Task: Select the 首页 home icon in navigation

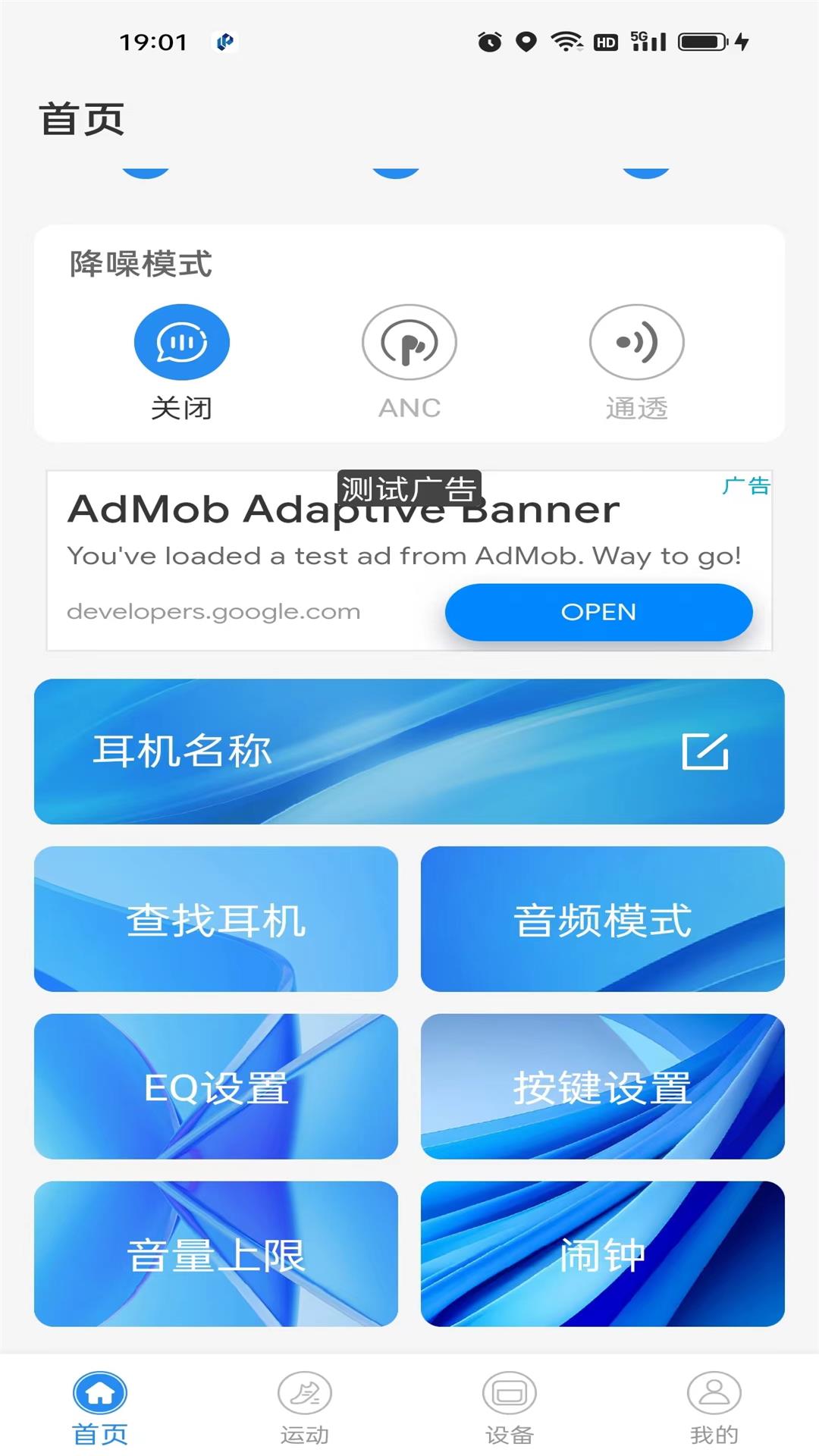Action: tap(101, 1394)
